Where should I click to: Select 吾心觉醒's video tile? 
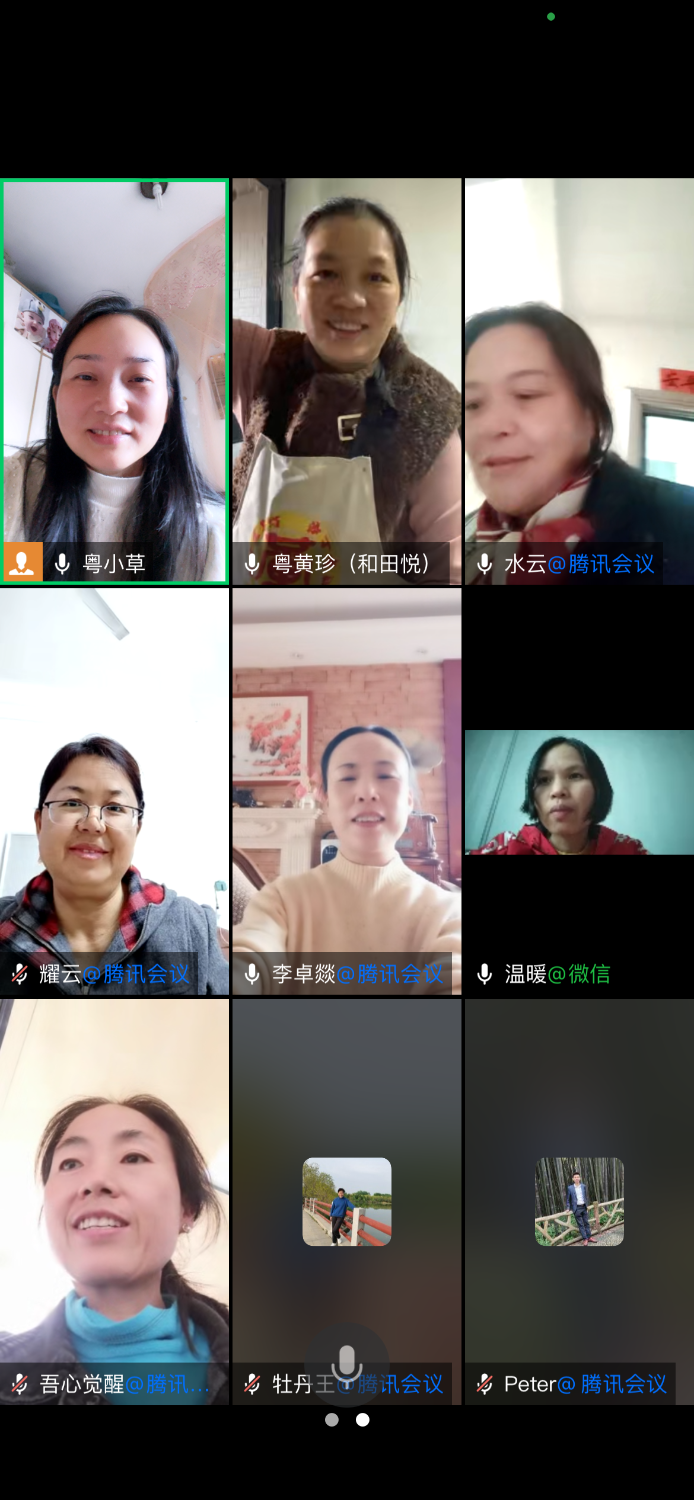[x=115, y=1200]
